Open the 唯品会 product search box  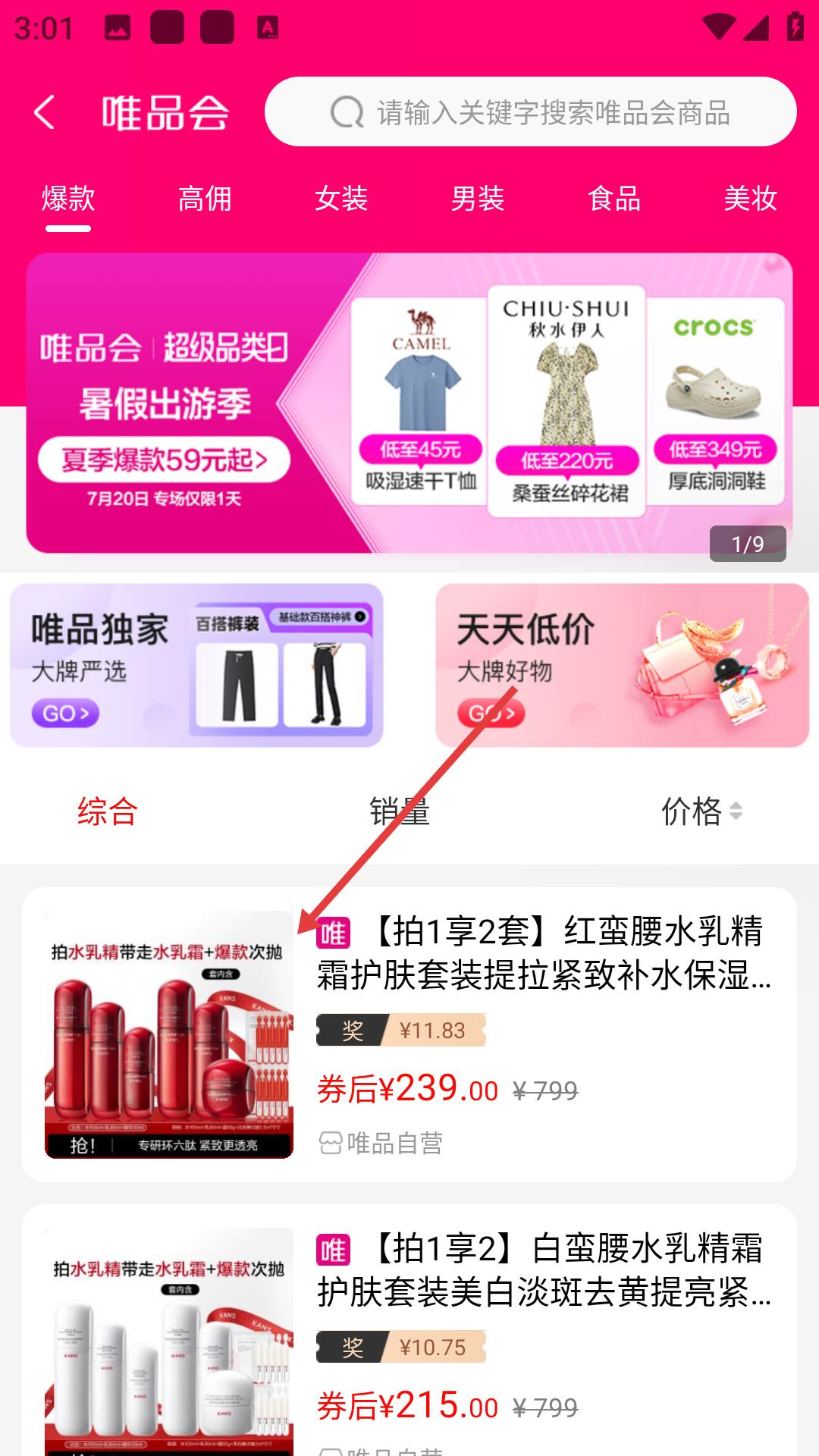tap(531, 112)
